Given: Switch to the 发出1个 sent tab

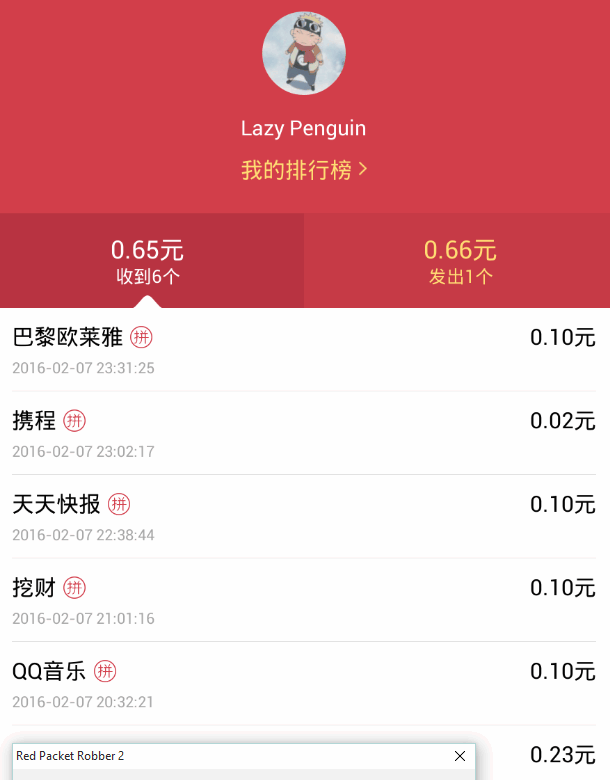Looking at the screenshot, I should tap(459, 261).
